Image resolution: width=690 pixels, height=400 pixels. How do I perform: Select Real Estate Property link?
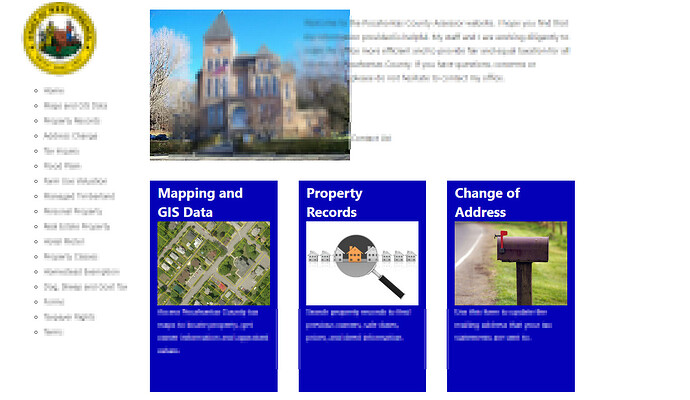coord(76,226)
